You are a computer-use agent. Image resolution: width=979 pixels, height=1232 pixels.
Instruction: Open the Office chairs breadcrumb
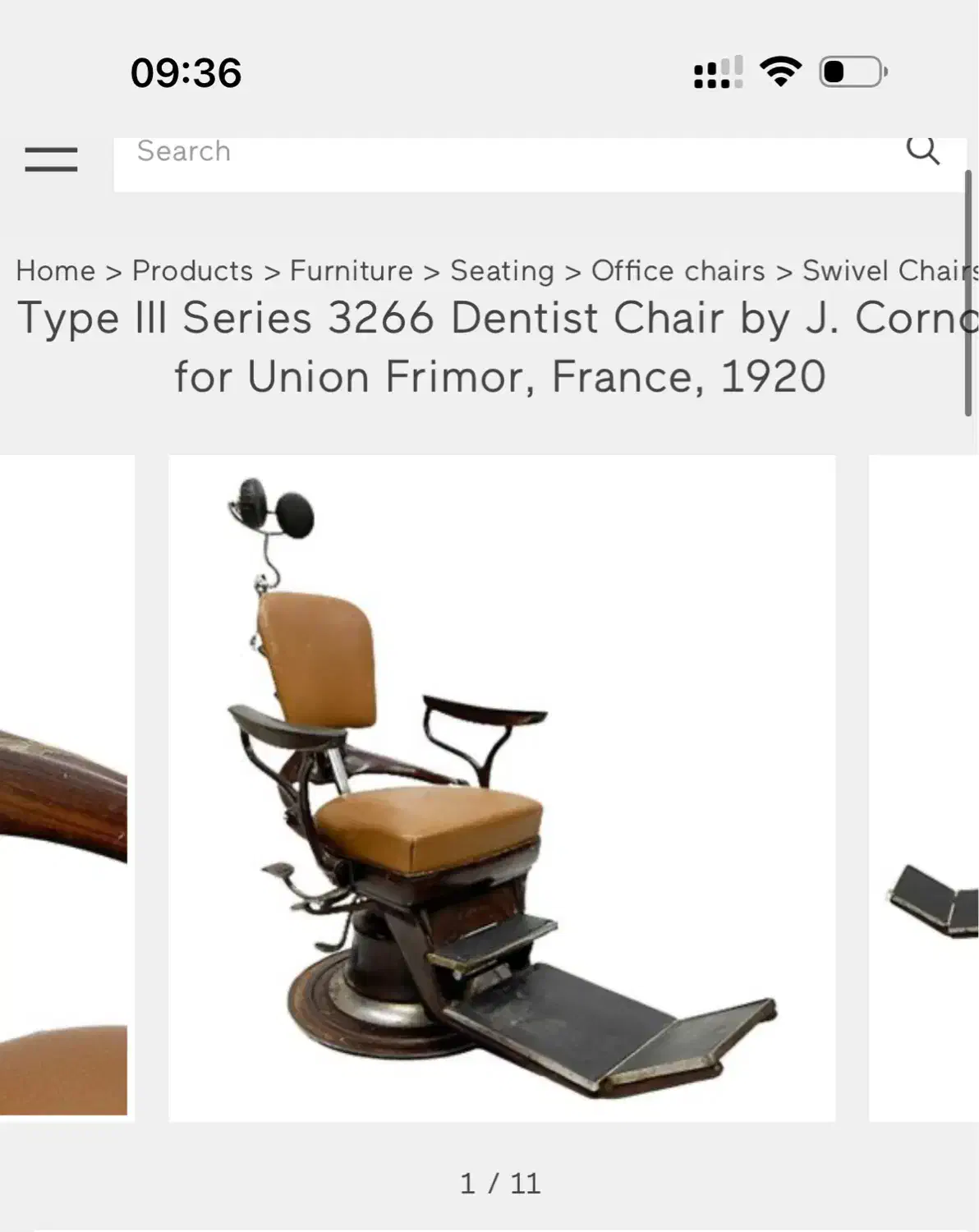coord(678,271)
